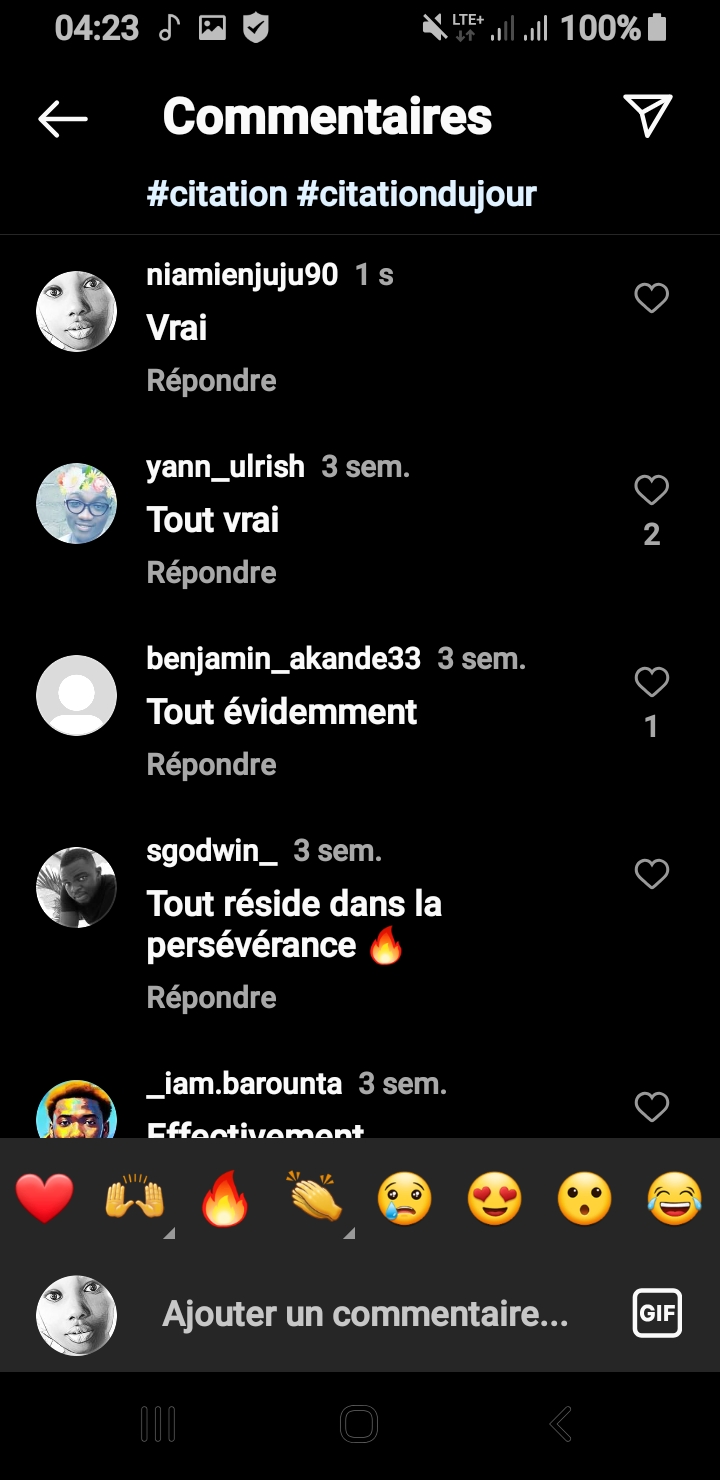Screen dimensions: 720x1480
Task: Open the GIF picker
Action: [x=657, y=1313]
